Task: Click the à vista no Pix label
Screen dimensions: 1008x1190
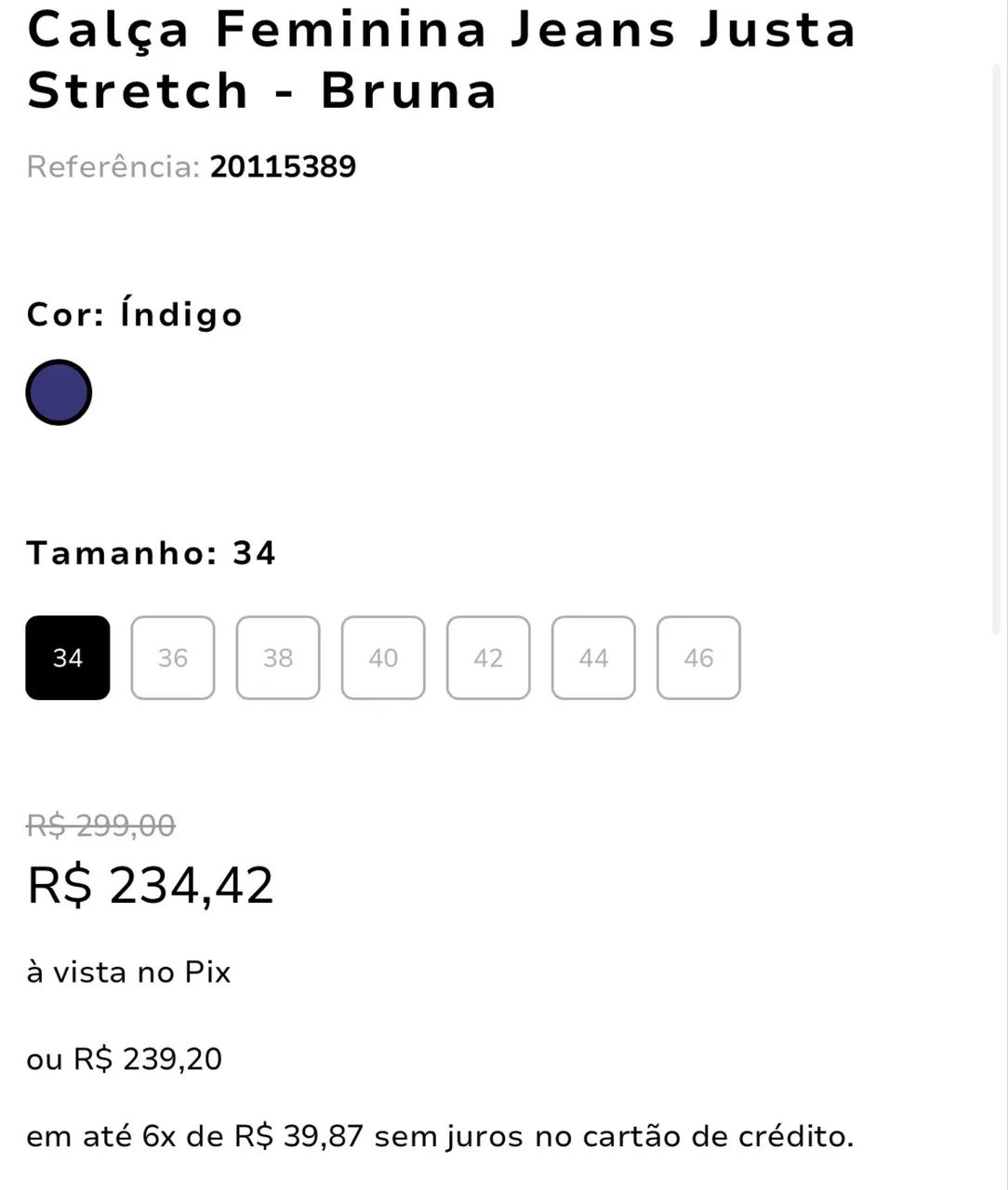Action: click(x=129, y=972)
